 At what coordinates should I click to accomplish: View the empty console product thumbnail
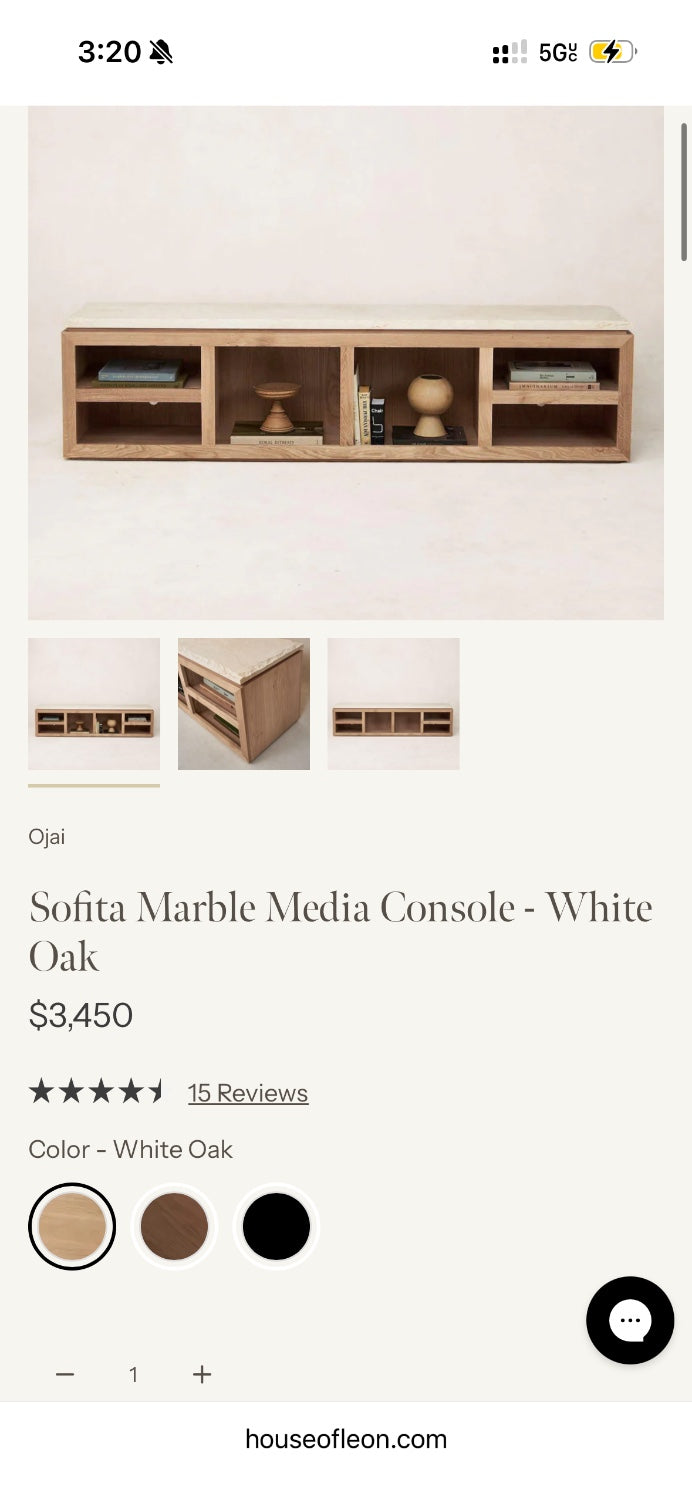(393, 704)
